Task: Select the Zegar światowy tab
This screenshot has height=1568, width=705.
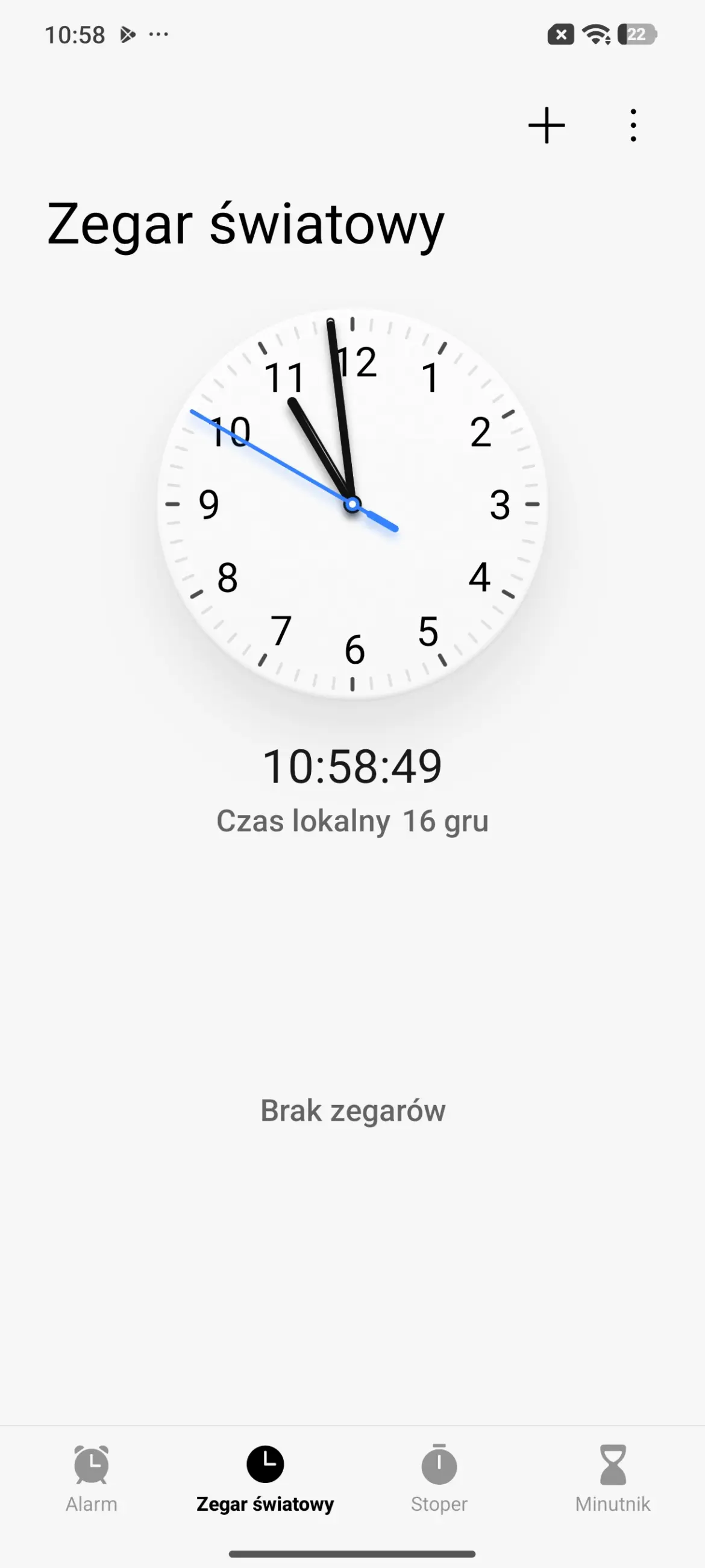Action: click(x=265, y=1478)
